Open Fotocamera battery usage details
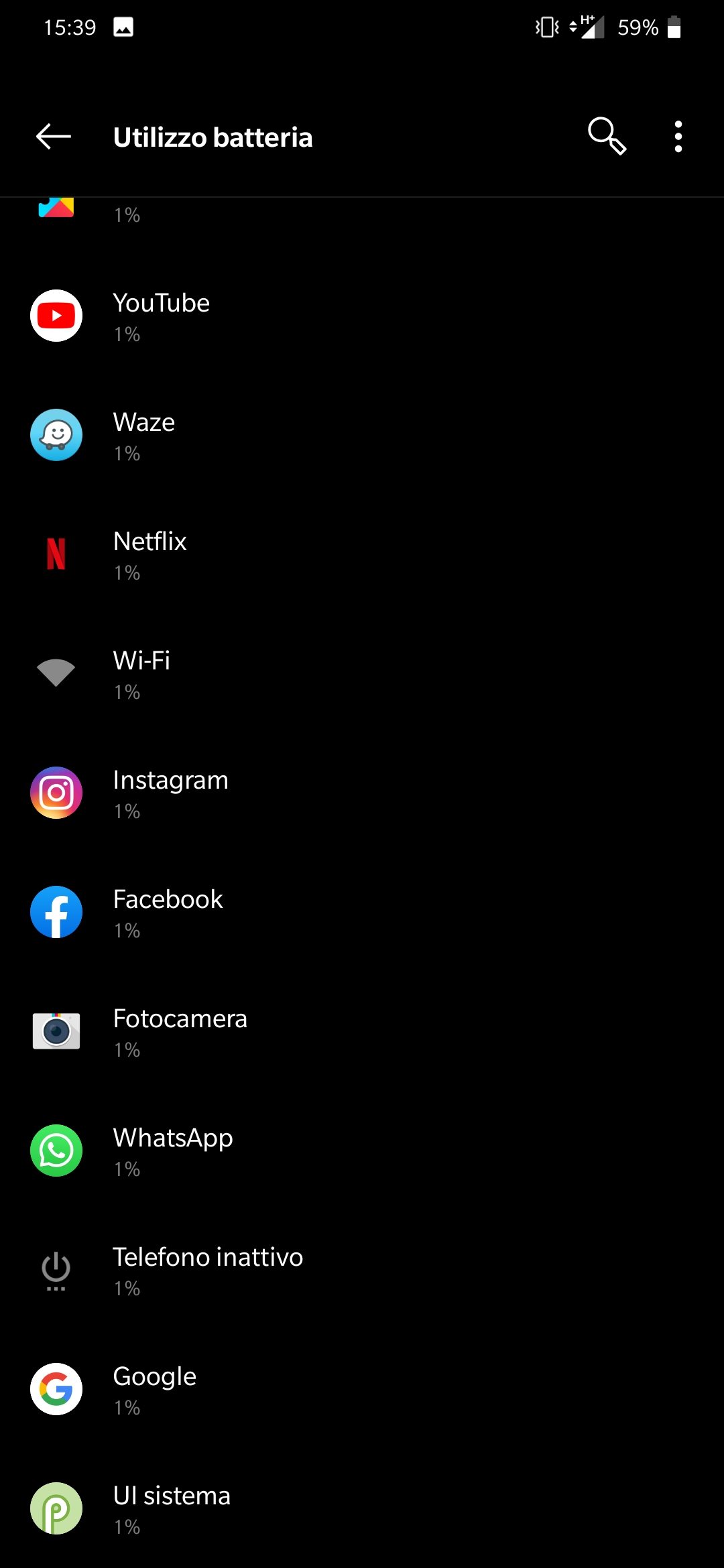 tap(362, 1032)
